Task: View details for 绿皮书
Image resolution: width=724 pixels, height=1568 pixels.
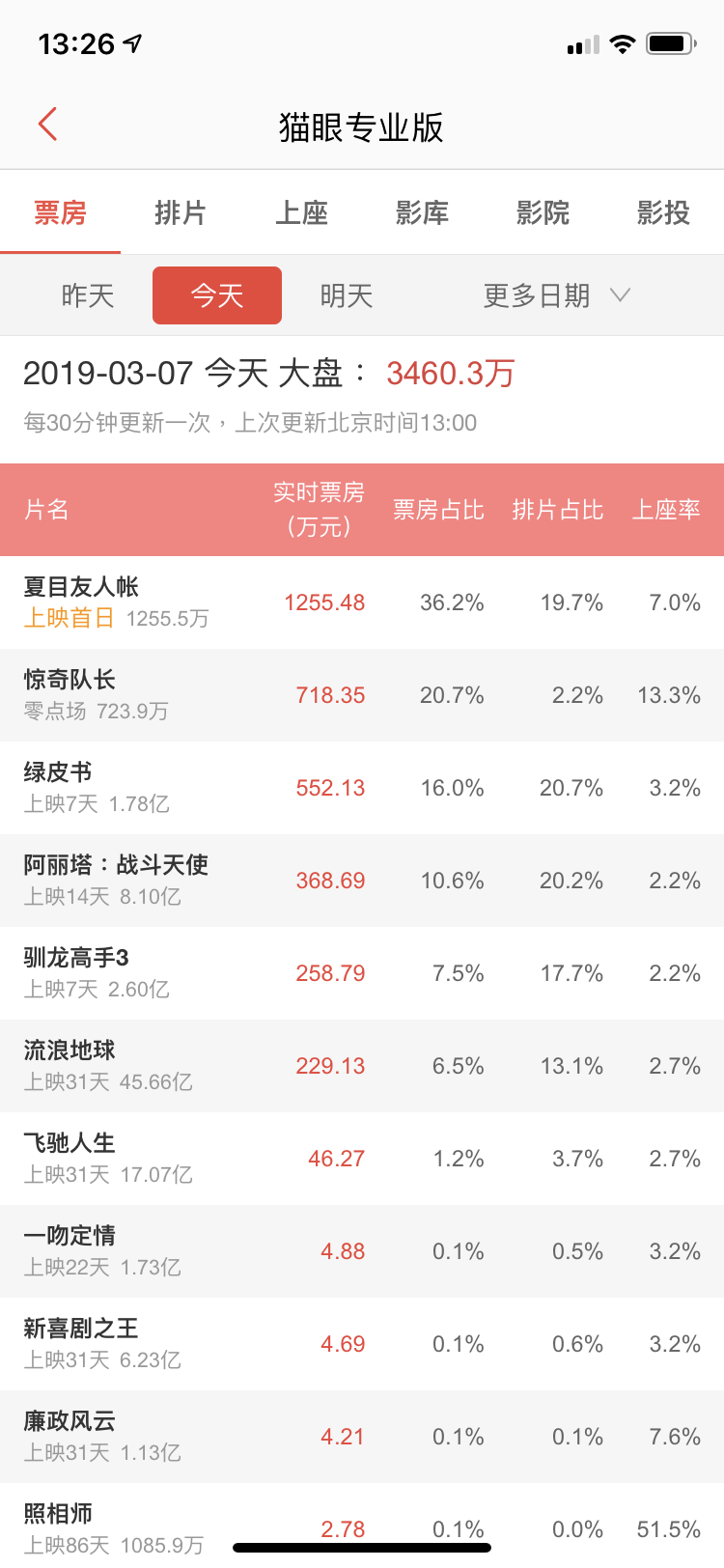Action: click(362, 788)
